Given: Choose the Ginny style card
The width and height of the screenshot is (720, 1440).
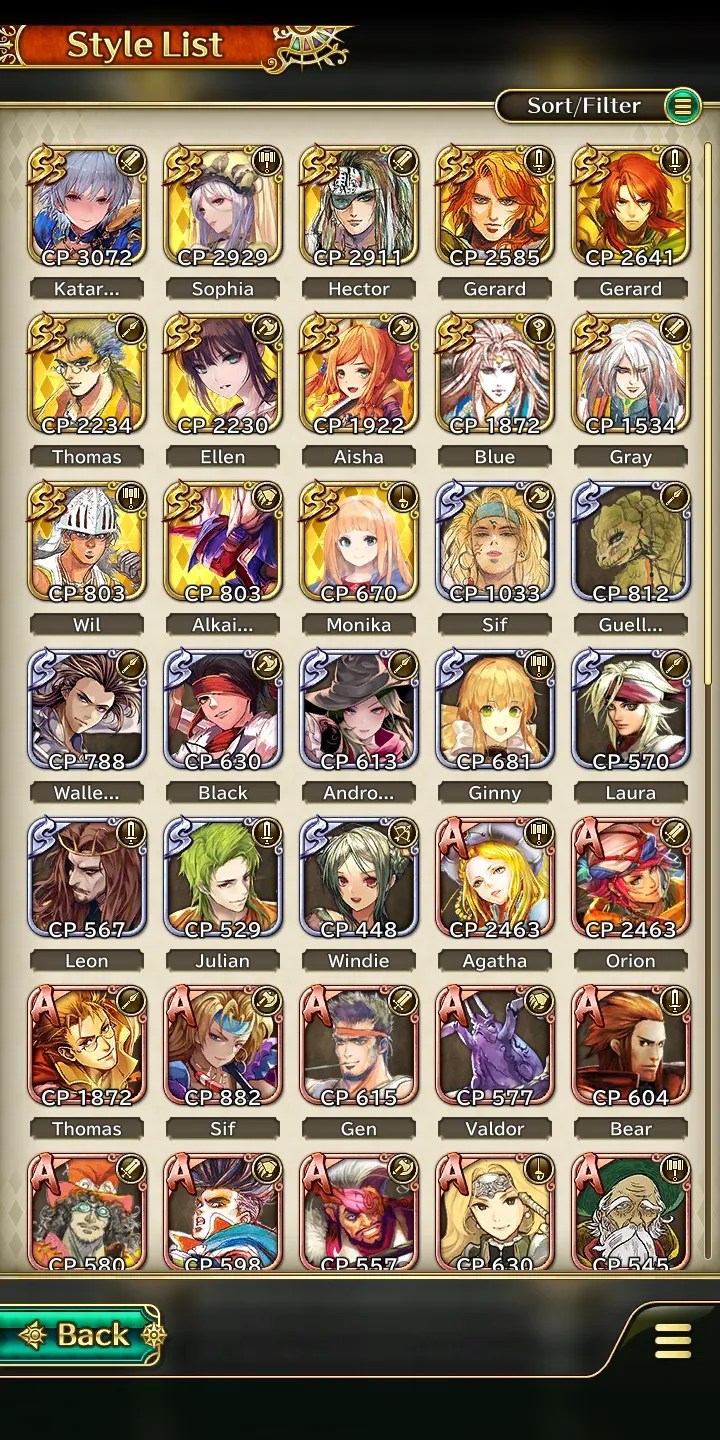Looking at the screenshot, I should [x=495, y=712].
